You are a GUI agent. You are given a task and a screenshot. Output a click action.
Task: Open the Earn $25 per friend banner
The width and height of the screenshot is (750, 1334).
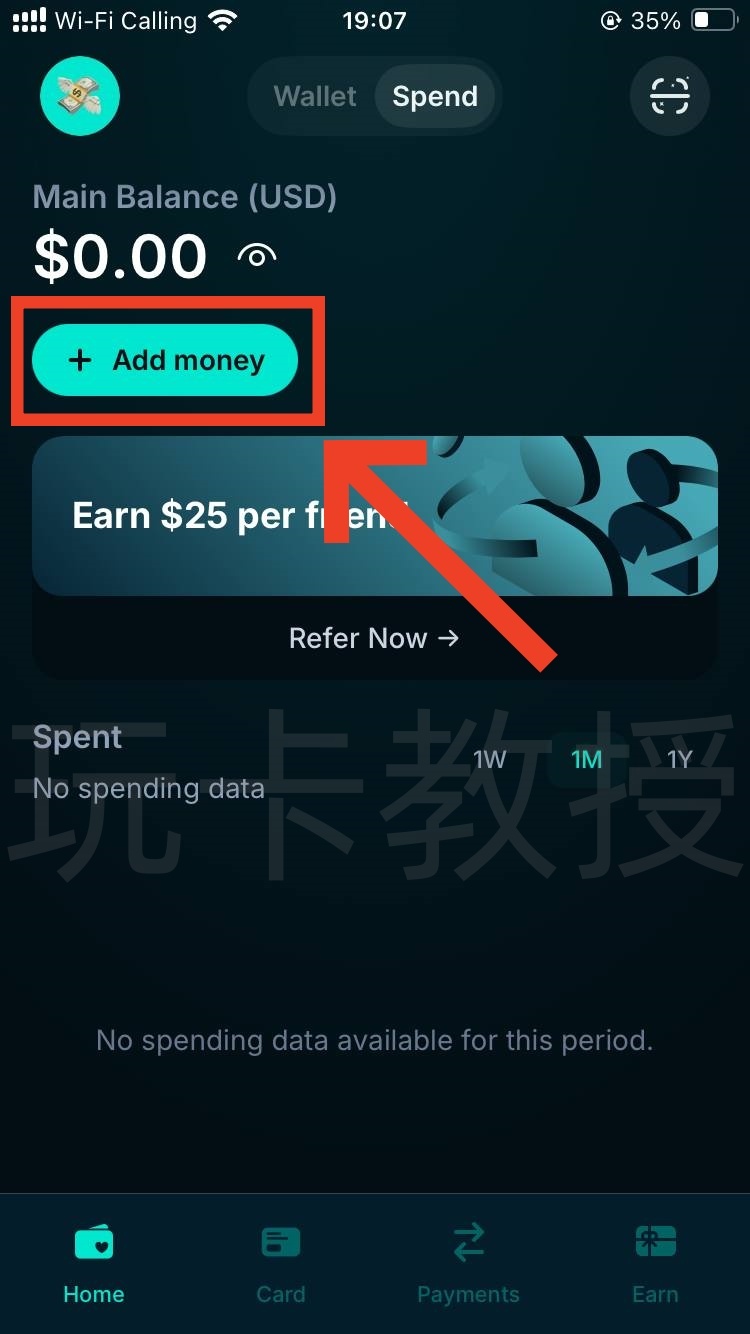click(x=375, y=516)
